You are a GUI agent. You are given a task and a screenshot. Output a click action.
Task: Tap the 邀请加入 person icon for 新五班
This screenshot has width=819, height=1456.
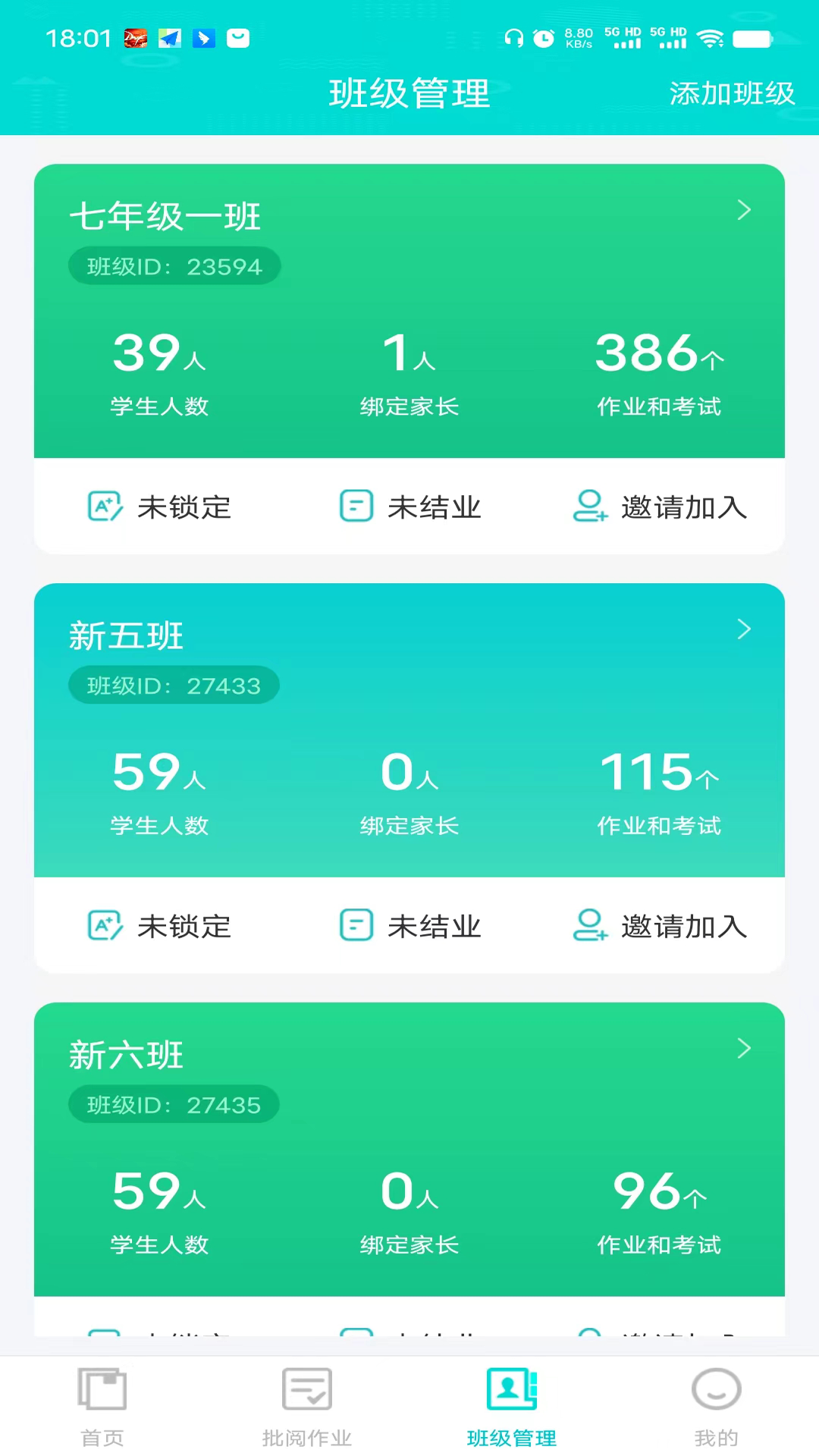point(590,925)
